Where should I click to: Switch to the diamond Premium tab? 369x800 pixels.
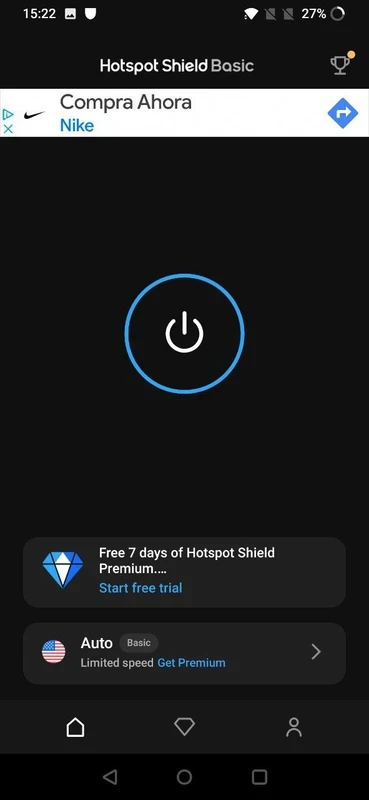(184, 727)
